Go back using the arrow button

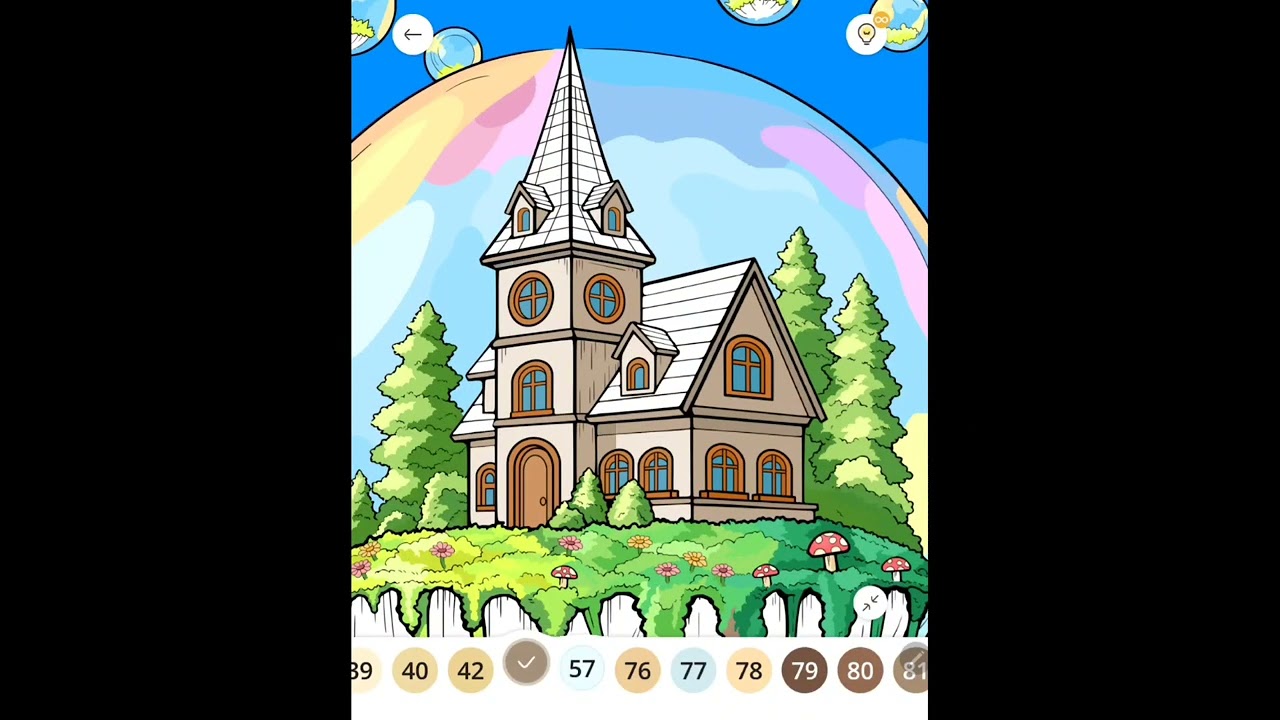(412, 35)
